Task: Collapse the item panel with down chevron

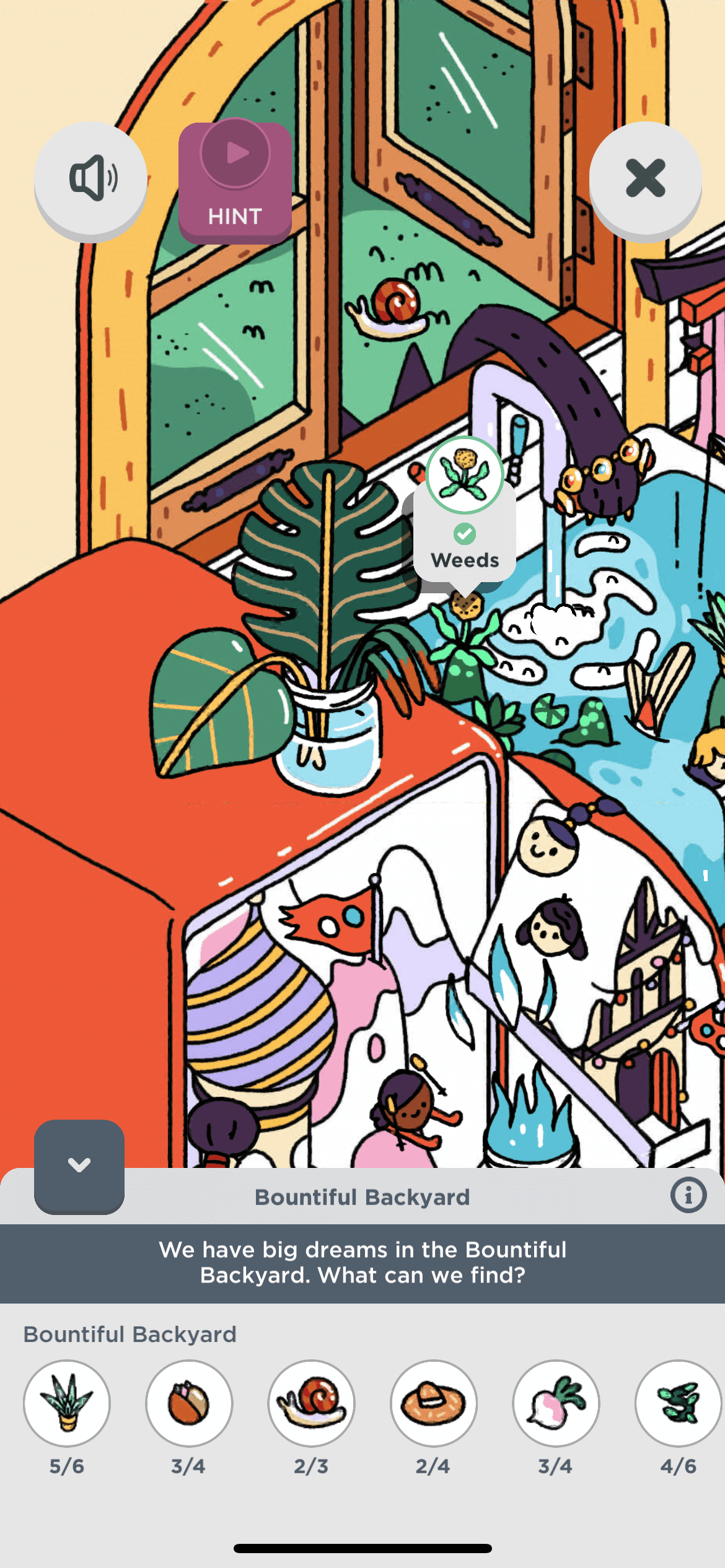Action: point(79,1165)
